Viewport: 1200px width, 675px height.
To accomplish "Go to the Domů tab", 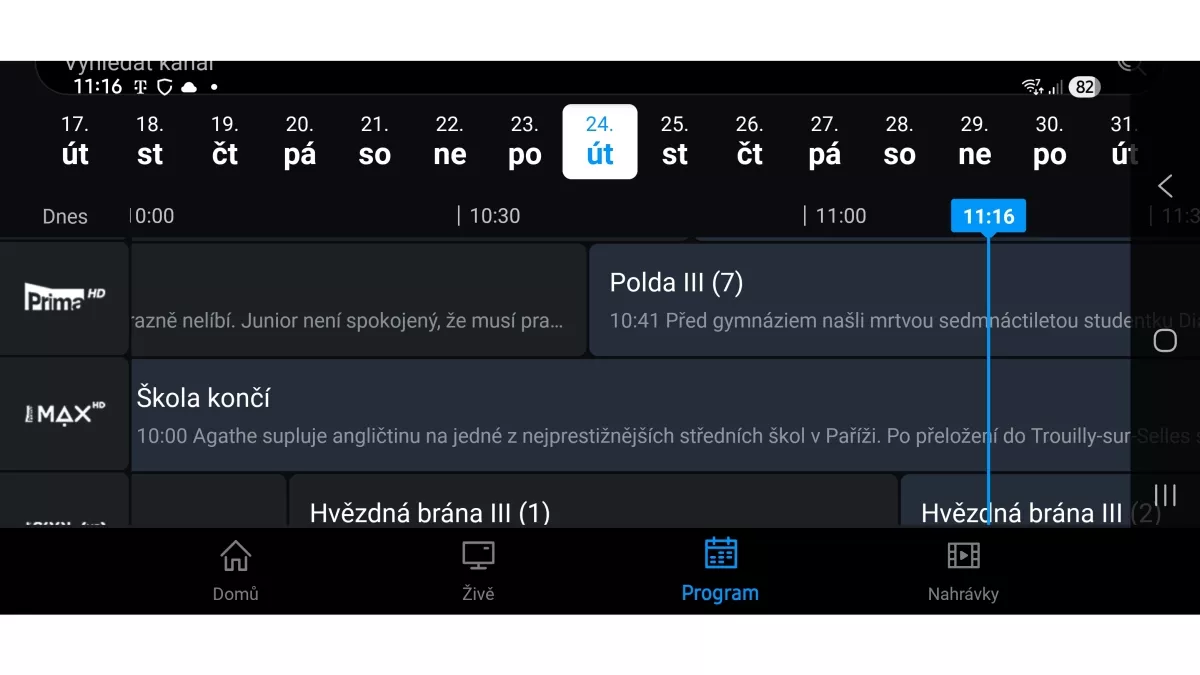I will coord(236,571).
